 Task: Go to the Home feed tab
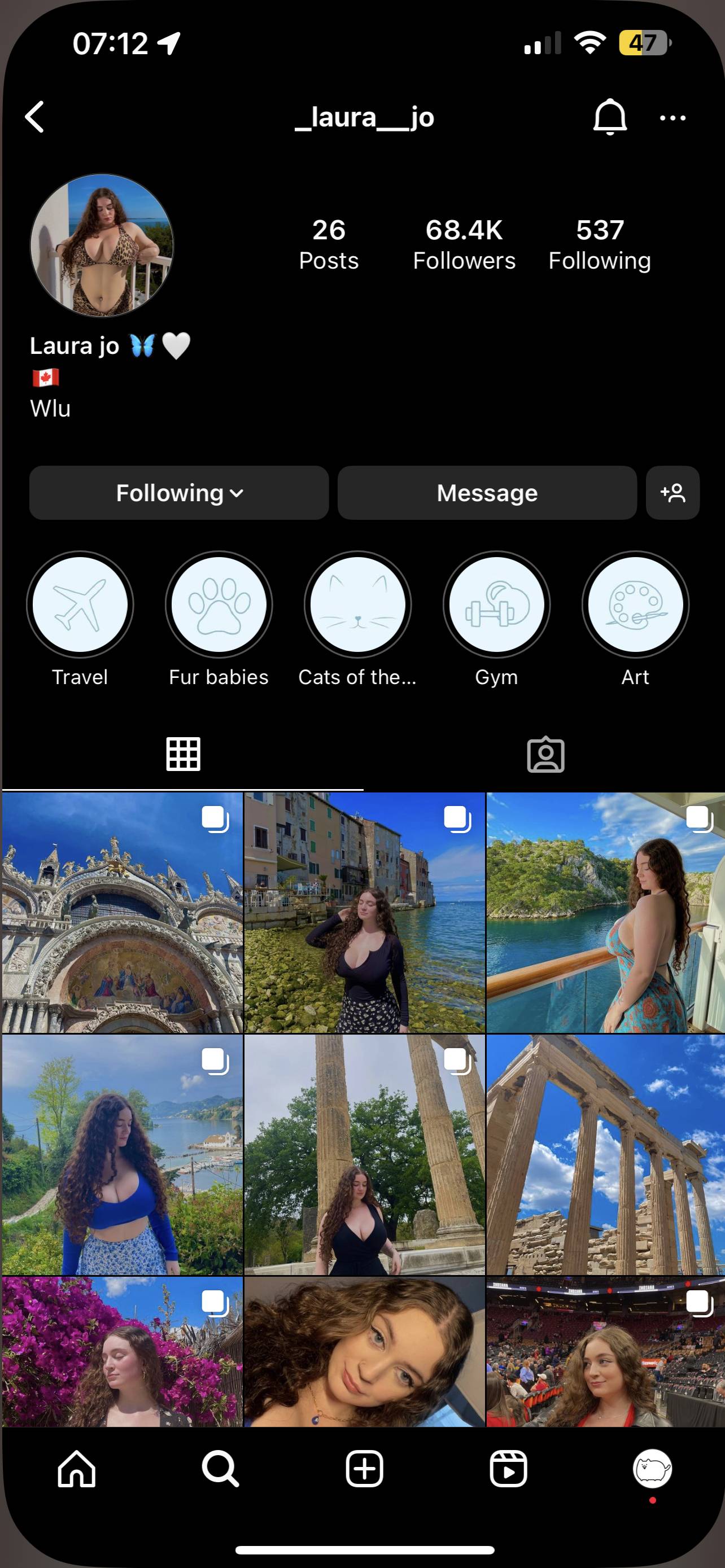77,1469
